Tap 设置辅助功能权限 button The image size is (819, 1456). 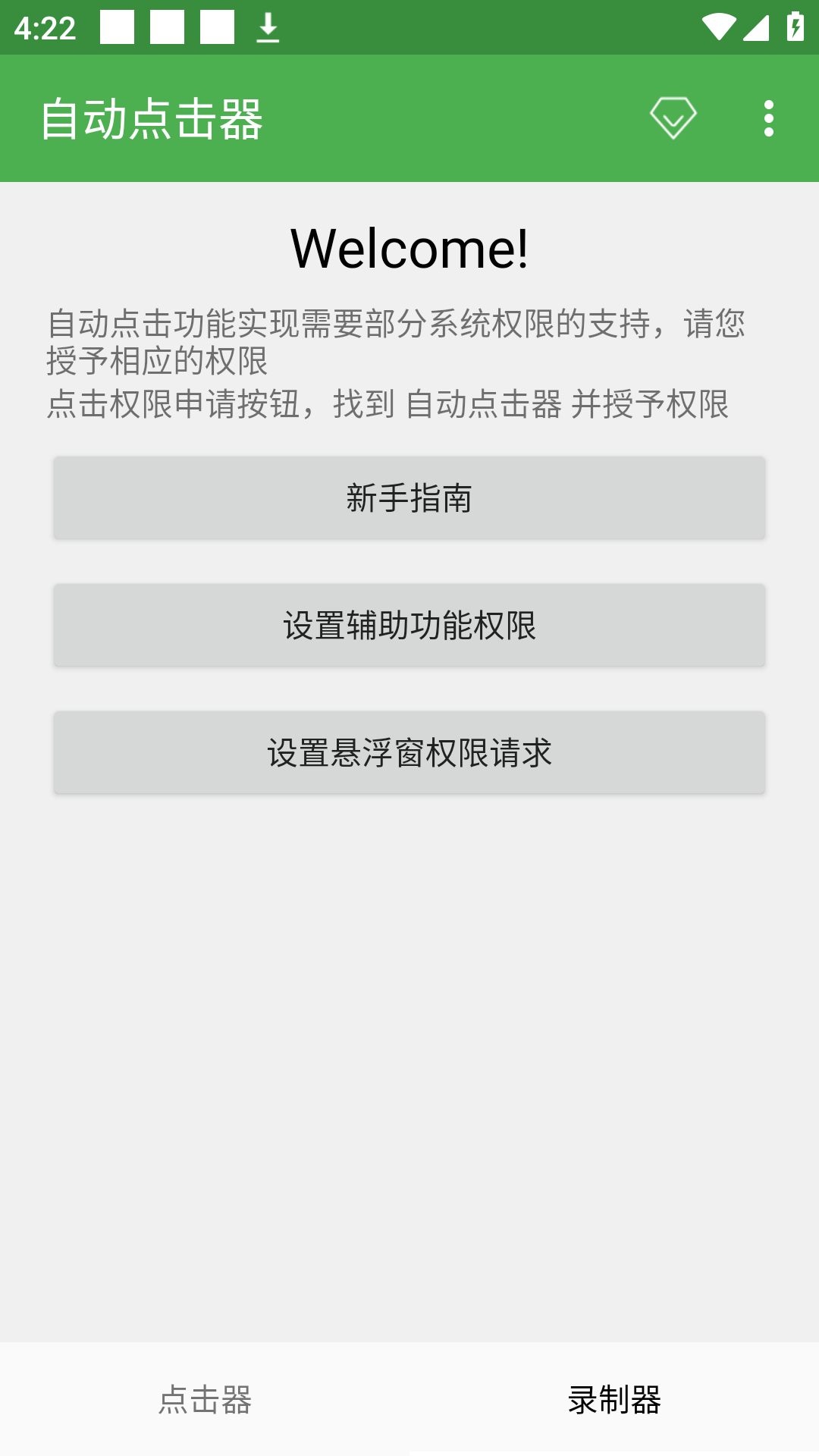(409, 626)
